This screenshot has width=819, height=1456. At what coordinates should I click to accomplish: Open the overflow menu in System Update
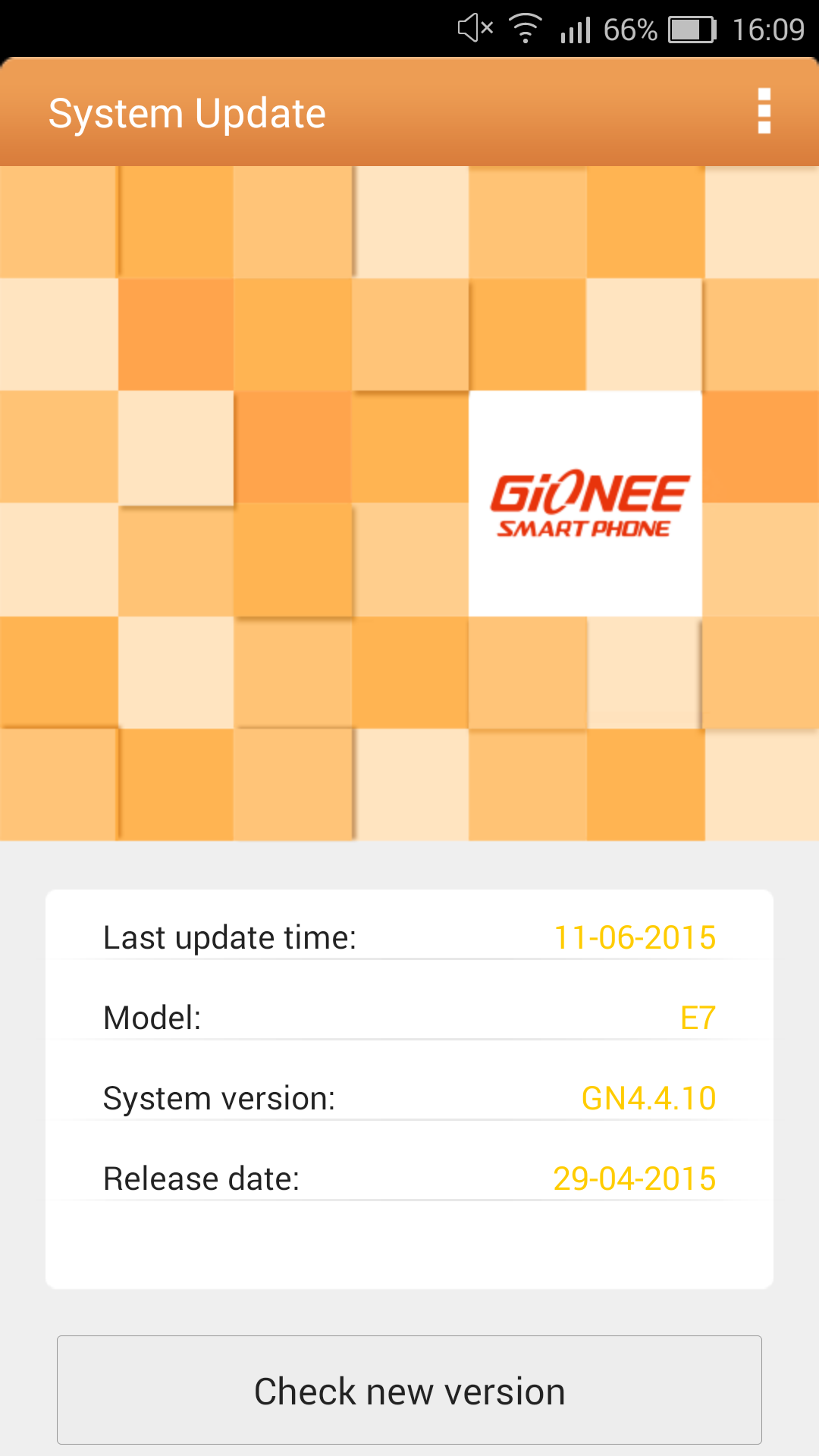[764, 111]
